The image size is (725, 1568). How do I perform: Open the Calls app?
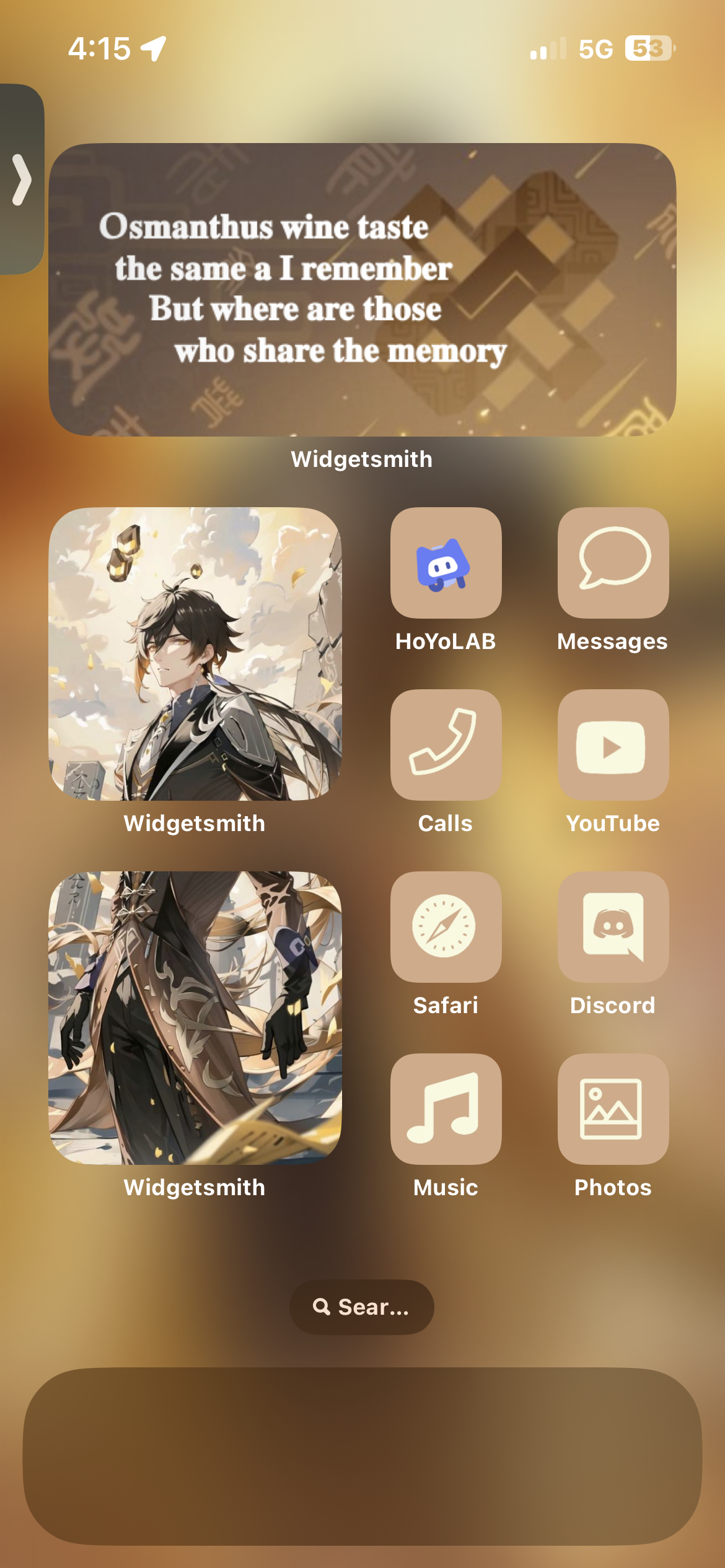(x=446, y=745)
